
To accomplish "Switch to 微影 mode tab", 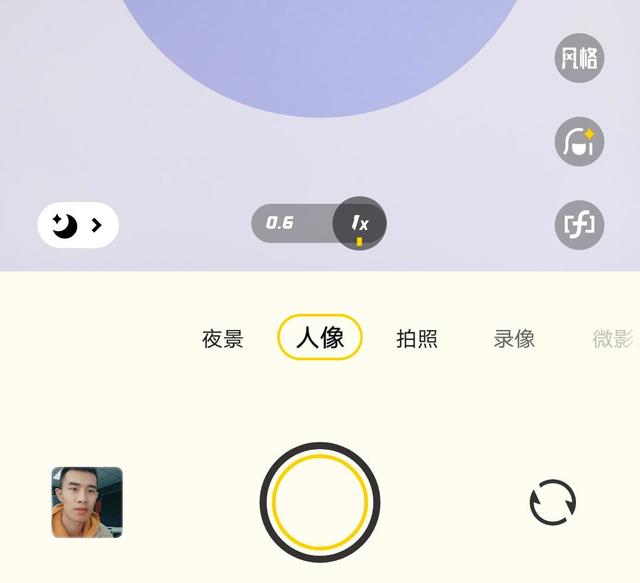I will [x=612, y=338].
